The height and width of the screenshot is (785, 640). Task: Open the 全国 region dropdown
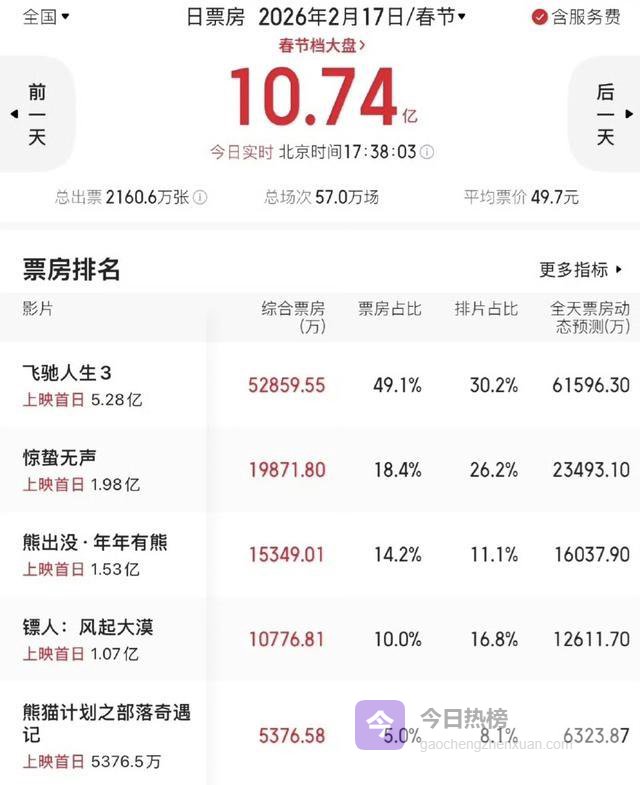pos(46,17)
